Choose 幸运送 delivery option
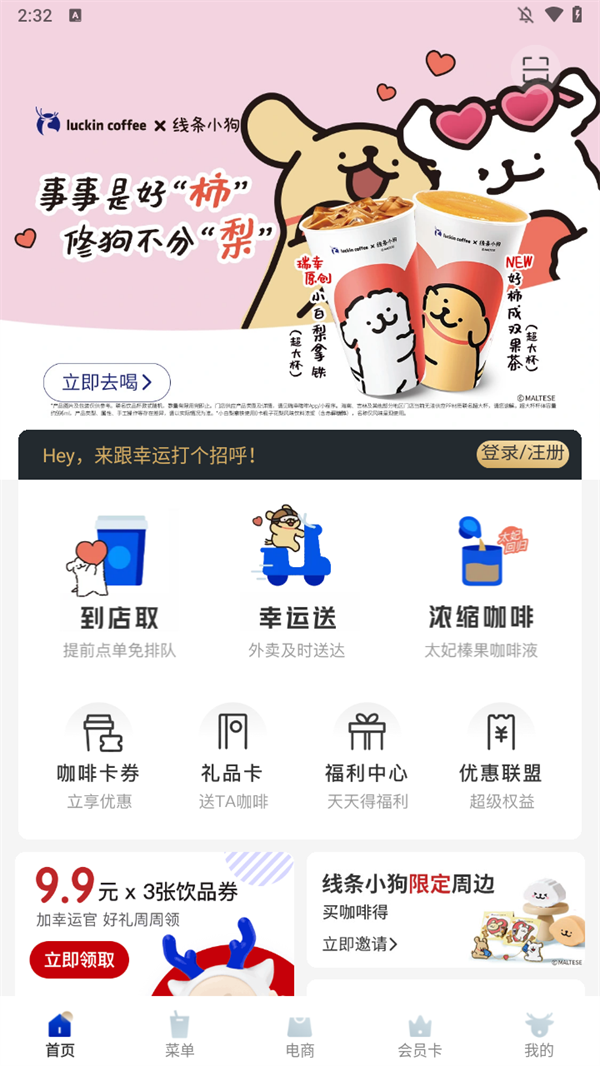Screen dimensions: 600x1066 (x=297, y=586)
